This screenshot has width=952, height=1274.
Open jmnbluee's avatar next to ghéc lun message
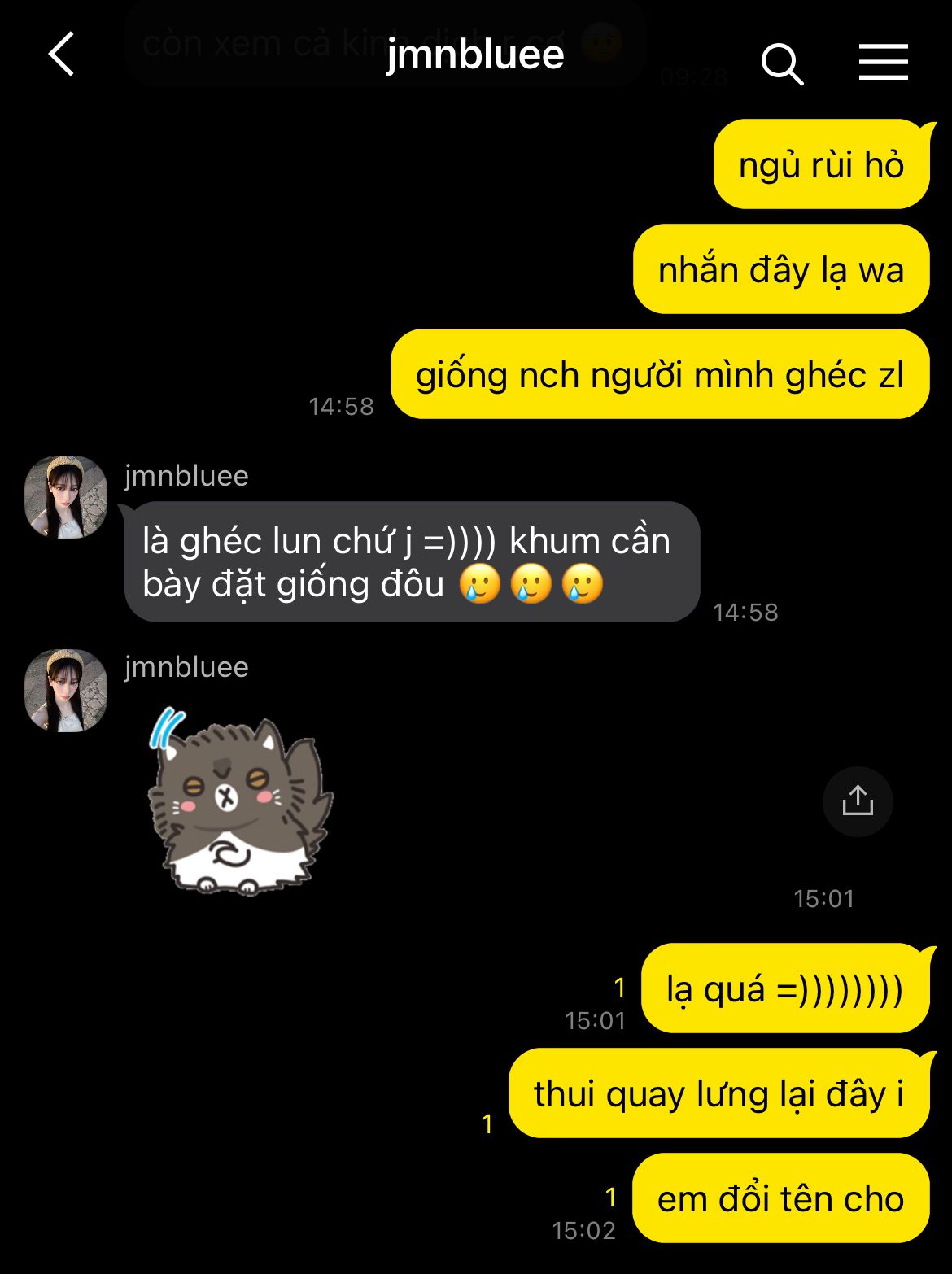pos(66,496)
